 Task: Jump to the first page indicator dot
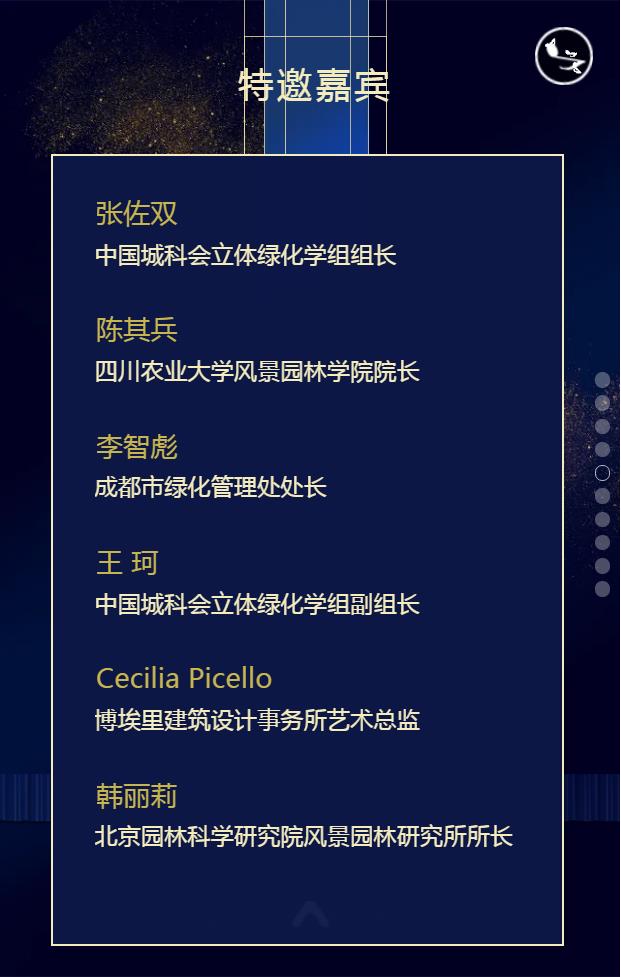click(x=602, y=380)
